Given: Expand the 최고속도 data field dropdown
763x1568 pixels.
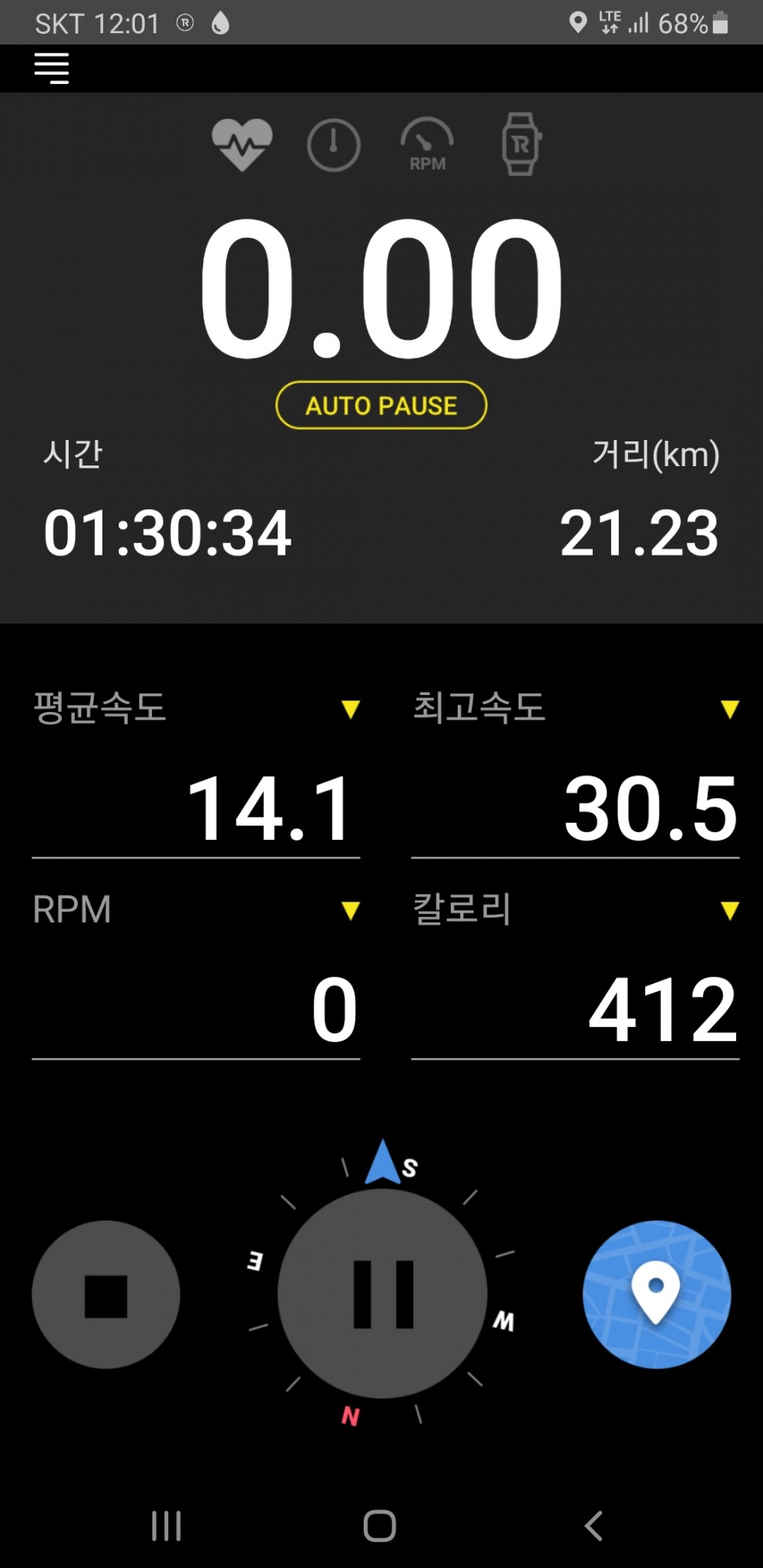Looking at the screenshot, I should tap(729, 709).
